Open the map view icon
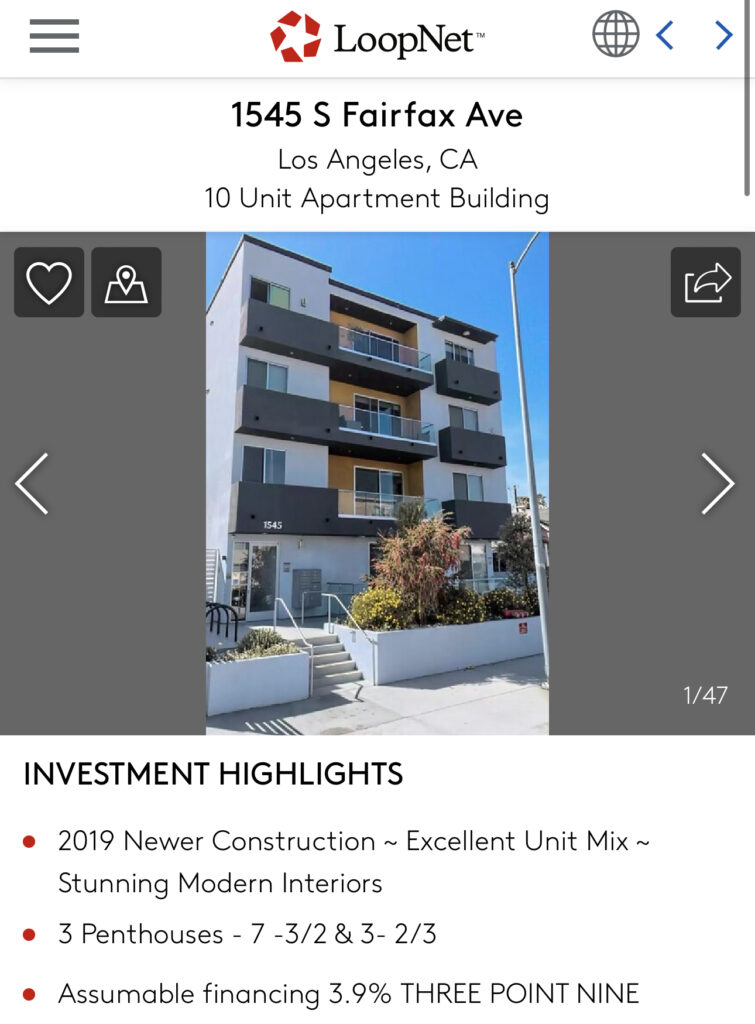The image size is (755, 1024). (x=126, y=282)
